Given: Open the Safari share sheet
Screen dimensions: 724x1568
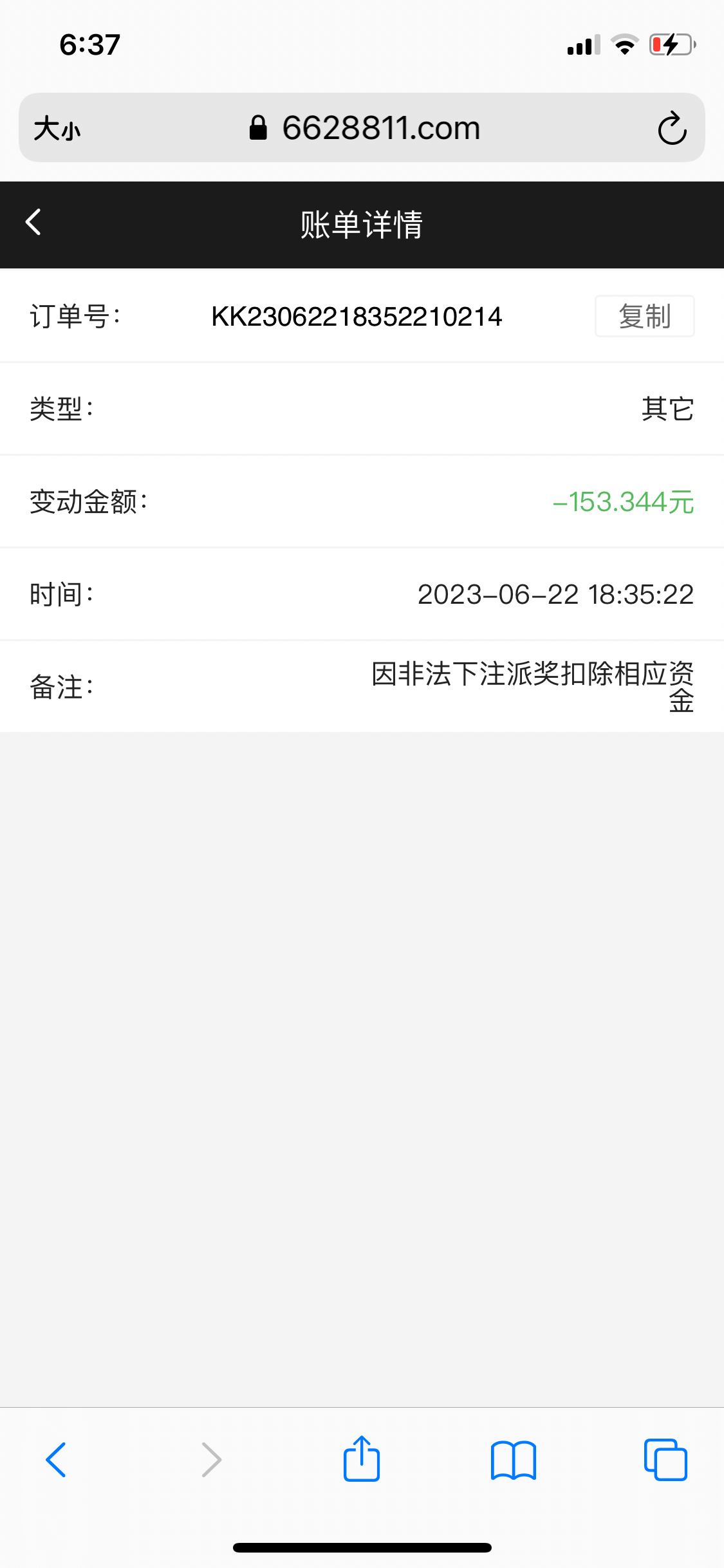Looking at the screenshot, I should click(x=362, y=1459).
